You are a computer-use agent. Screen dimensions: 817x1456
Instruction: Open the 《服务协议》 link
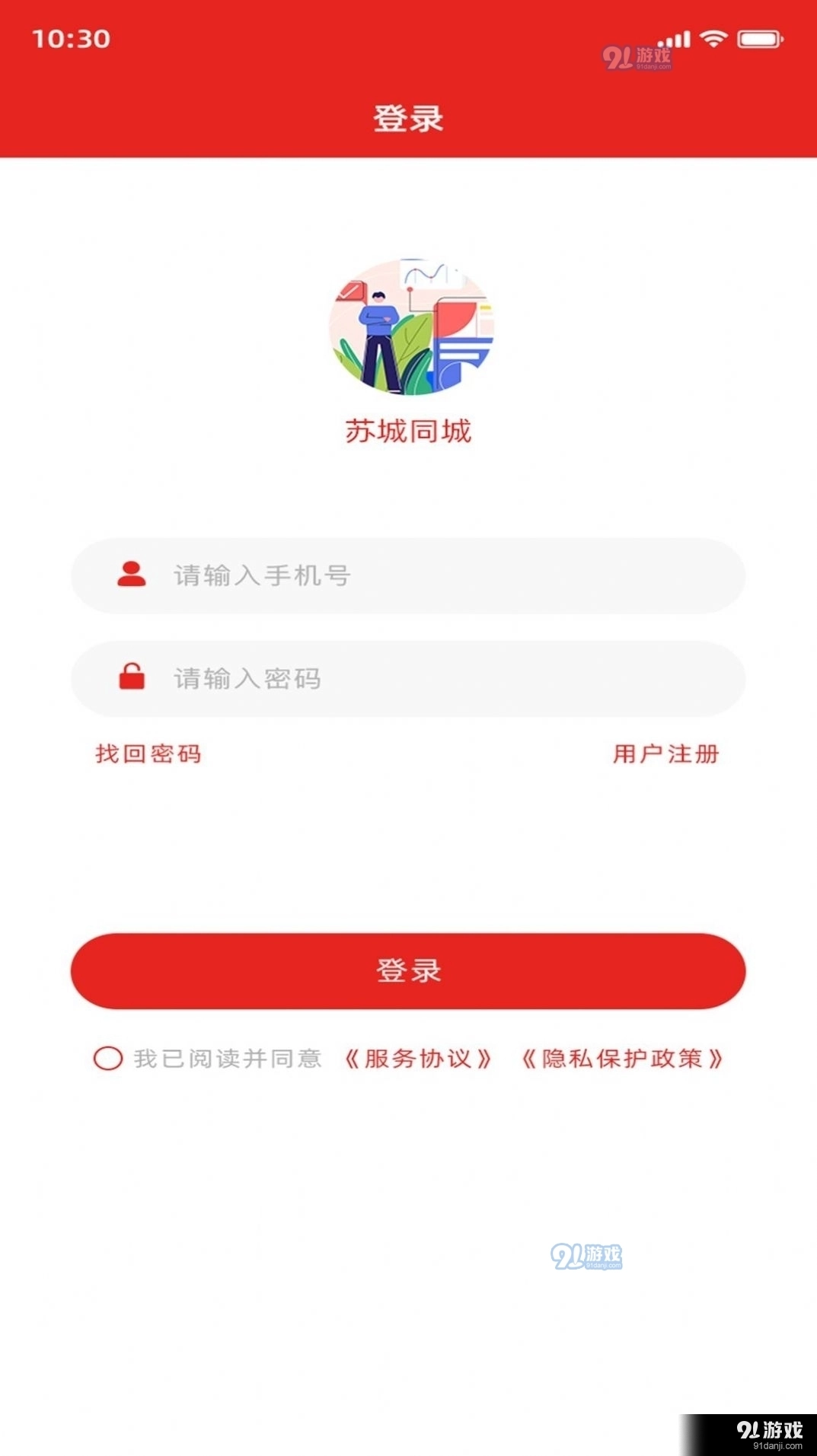pyautogui.click(x=418, y=1058)
